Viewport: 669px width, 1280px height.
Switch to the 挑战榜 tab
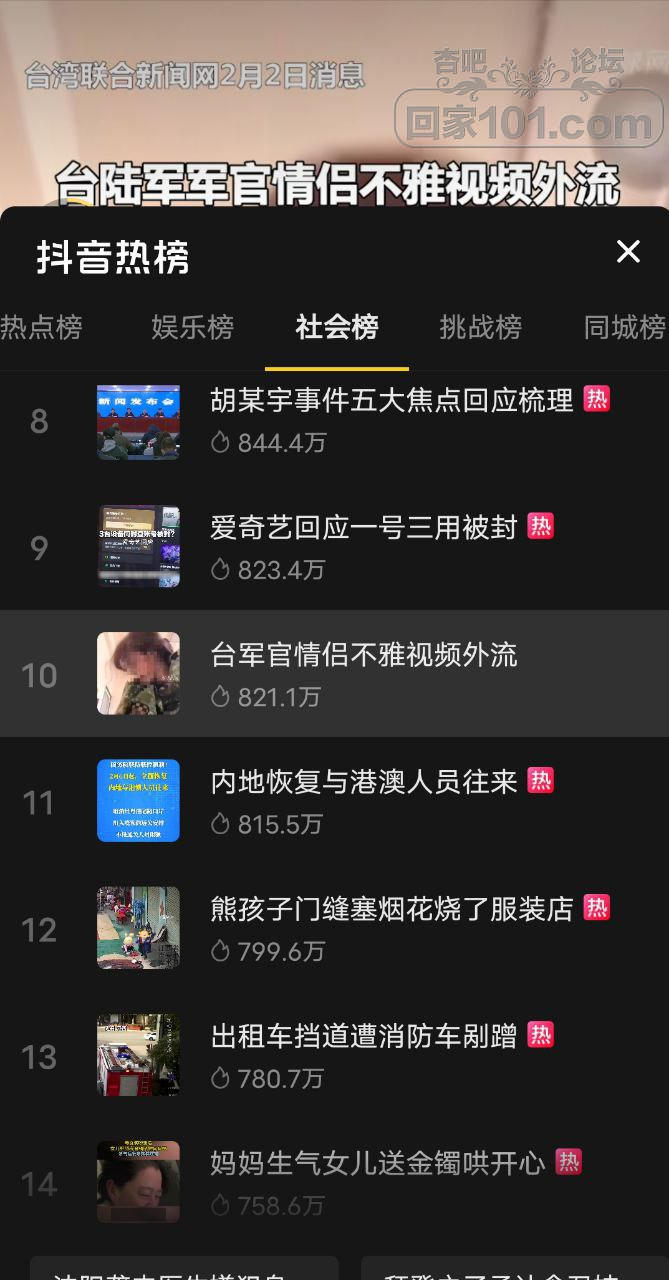[x=480, y=327]
